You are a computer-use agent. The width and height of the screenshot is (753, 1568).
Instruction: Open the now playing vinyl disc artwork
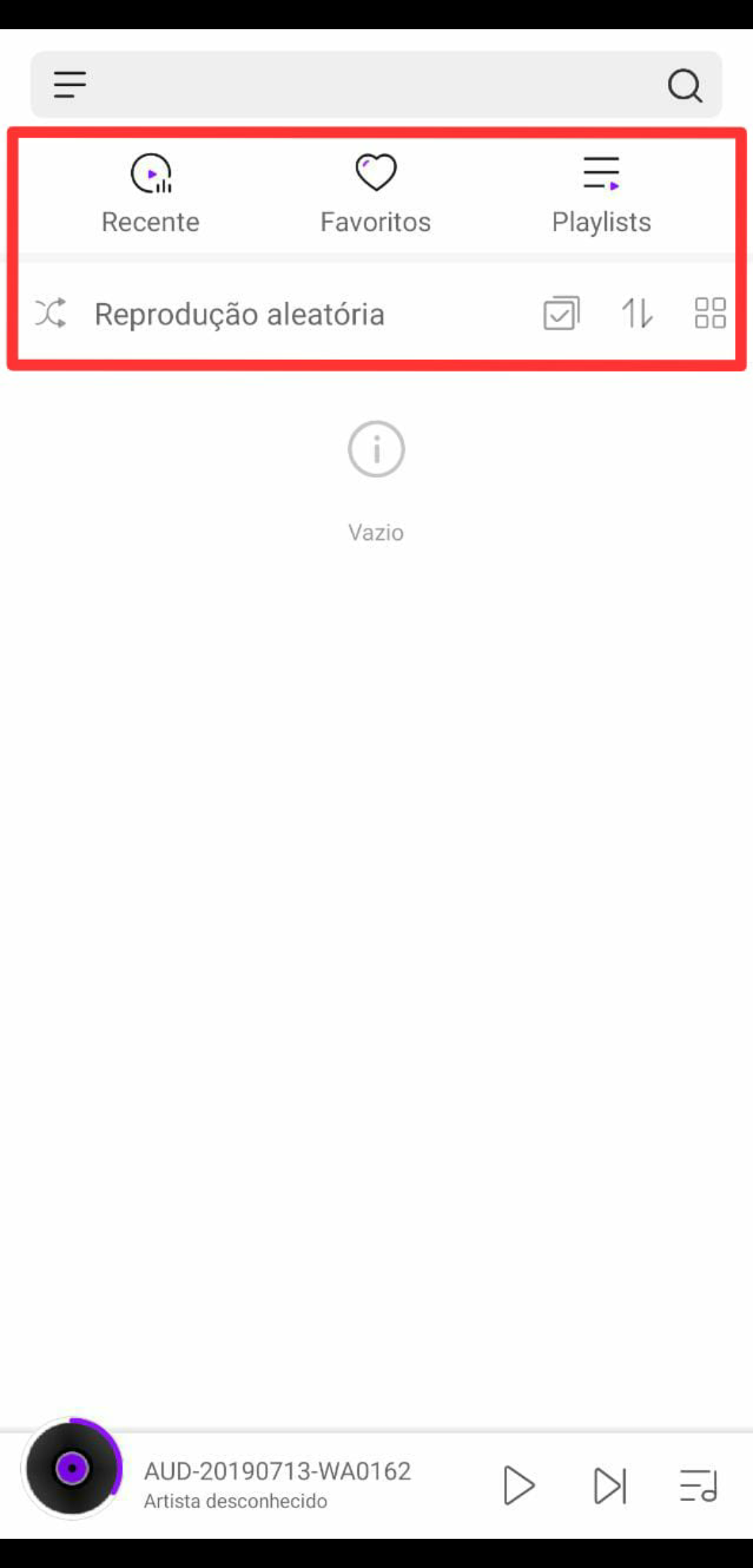pyautogui.click(x=73, y=1468)
